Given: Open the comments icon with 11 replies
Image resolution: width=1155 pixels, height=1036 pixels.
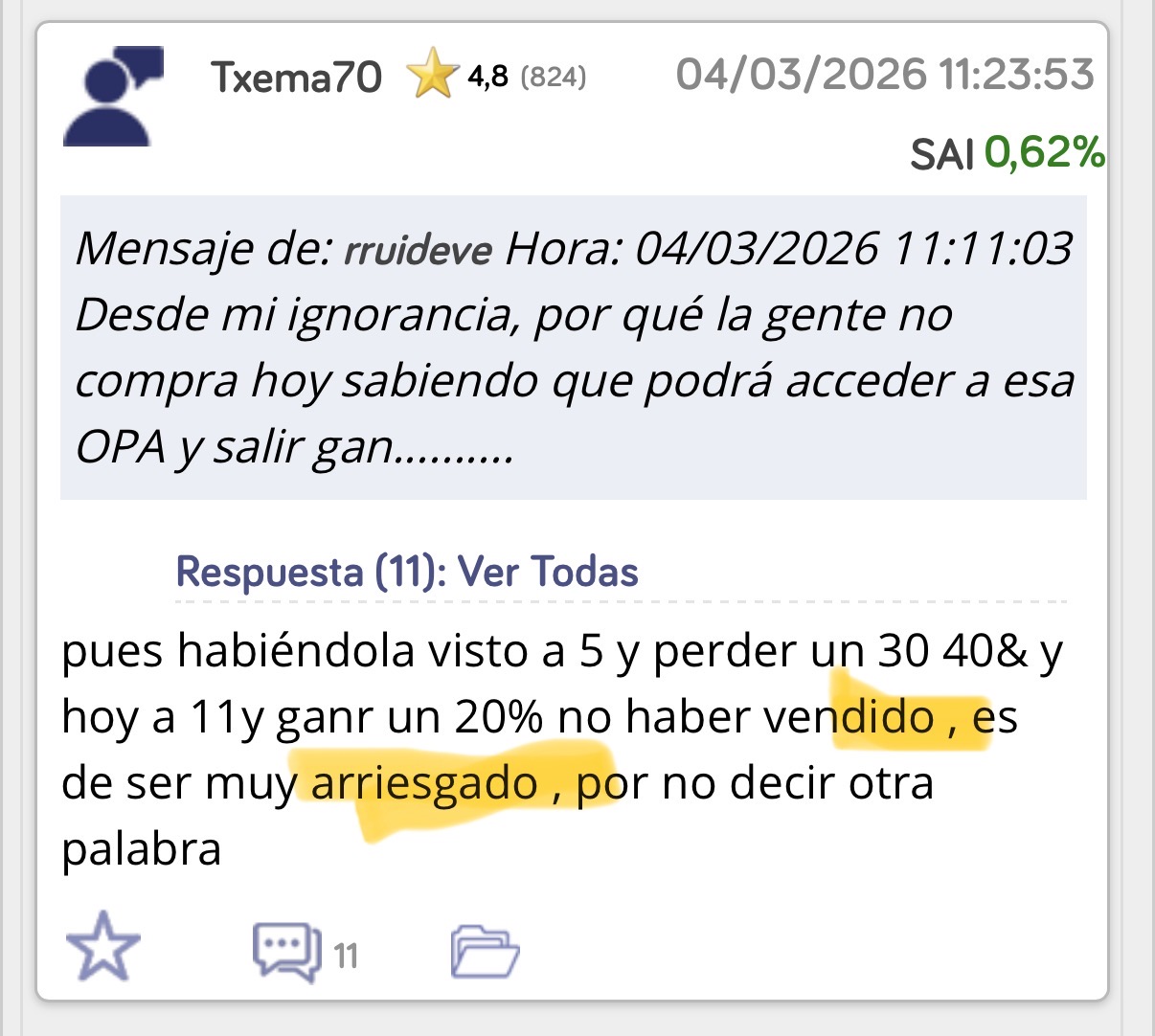Looking at the screenshot, I should [x=286, y=951].
